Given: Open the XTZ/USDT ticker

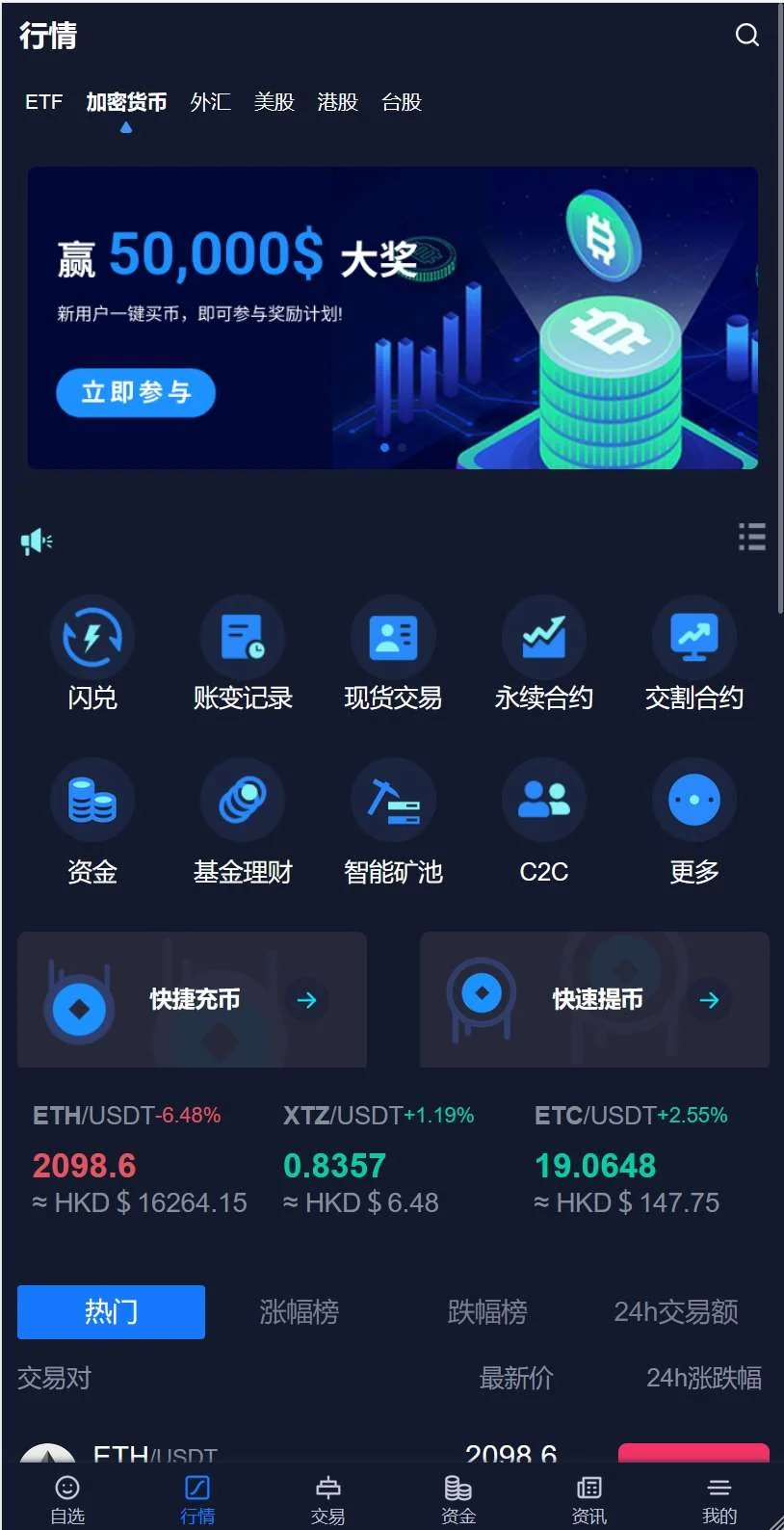Looking at the screenshot, I should coord(379,1161).
